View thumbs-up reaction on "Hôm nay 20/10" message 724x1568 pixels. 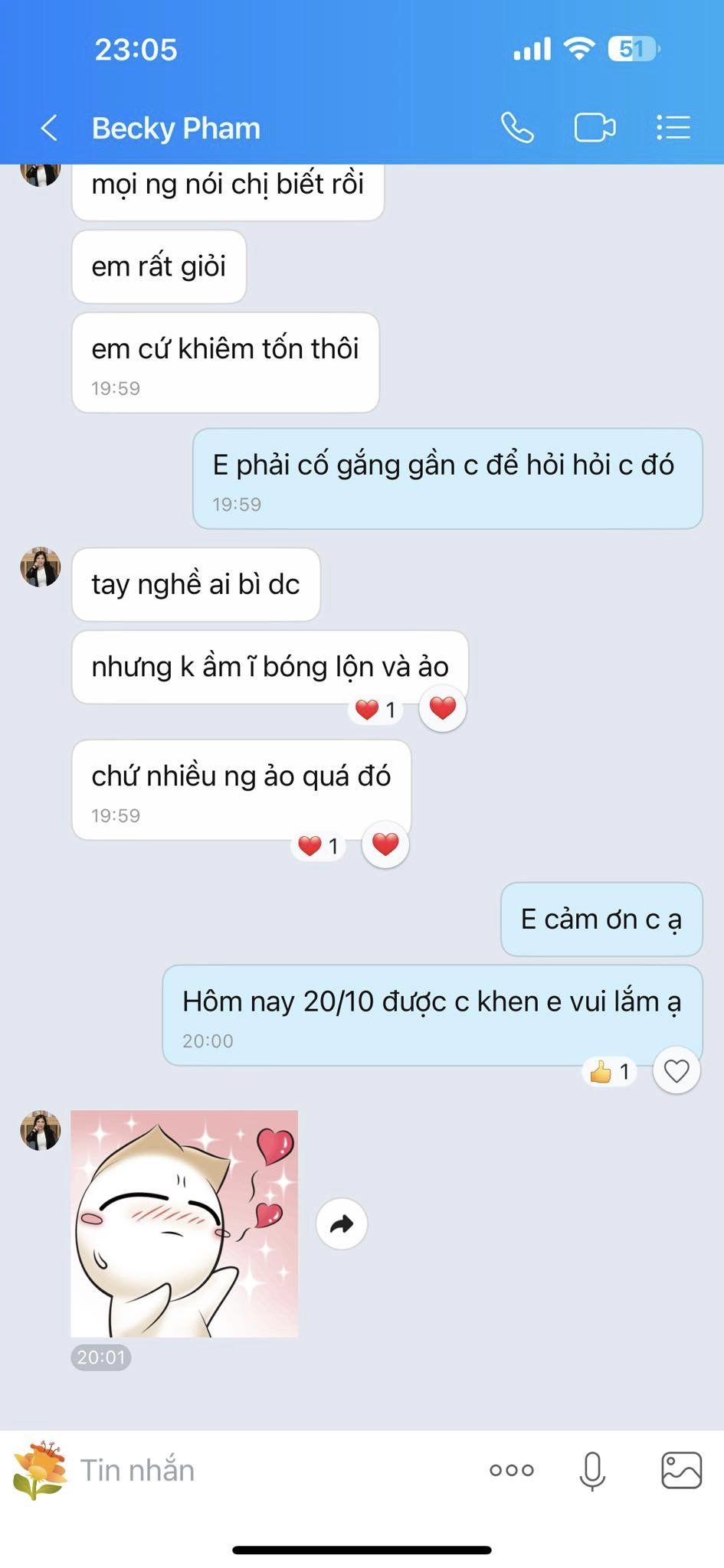610,1071
